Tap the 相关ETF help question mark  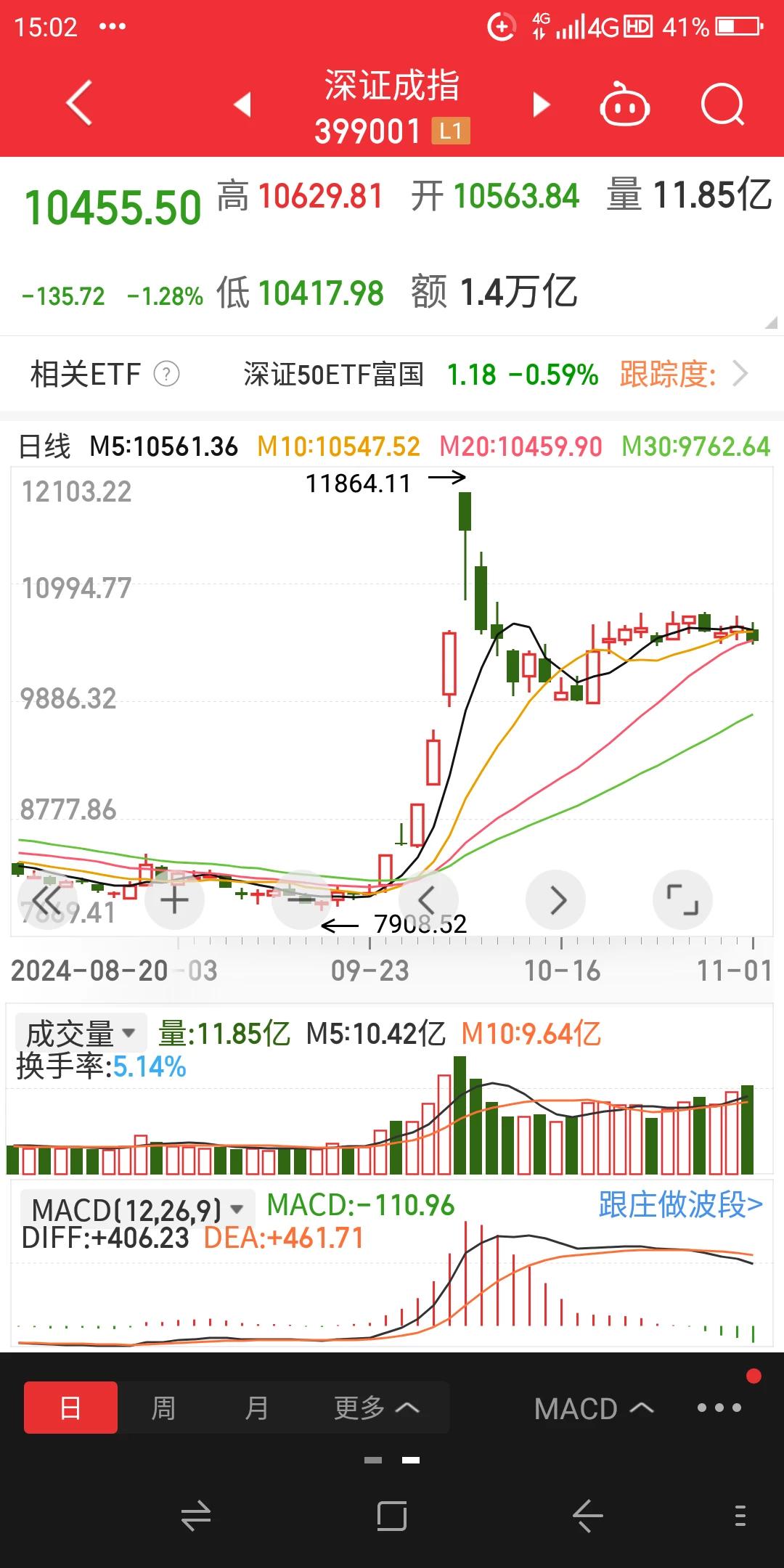point(166,375)
